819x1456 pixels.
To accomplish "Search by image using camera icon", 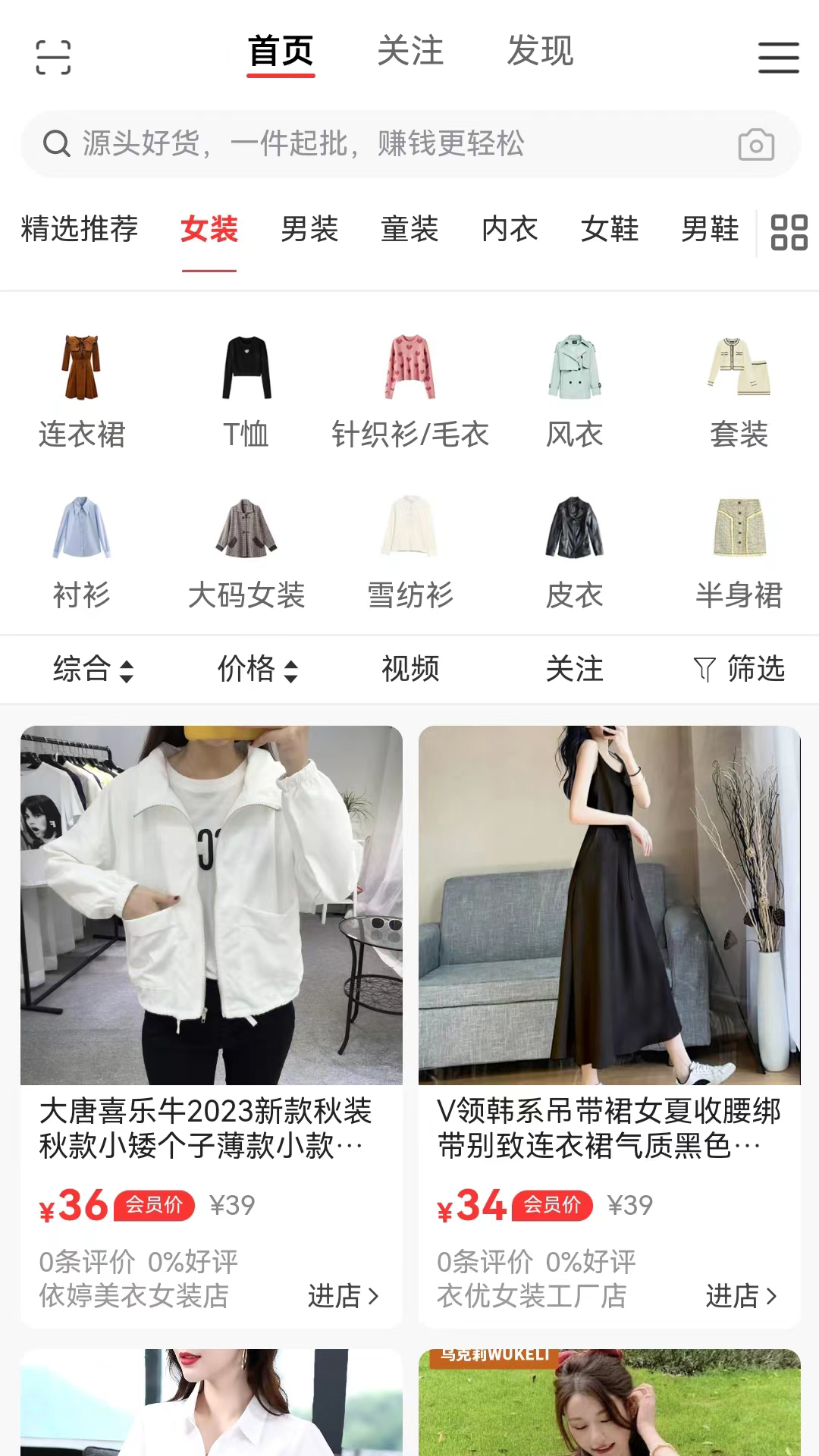I will [x=756, y=145].
